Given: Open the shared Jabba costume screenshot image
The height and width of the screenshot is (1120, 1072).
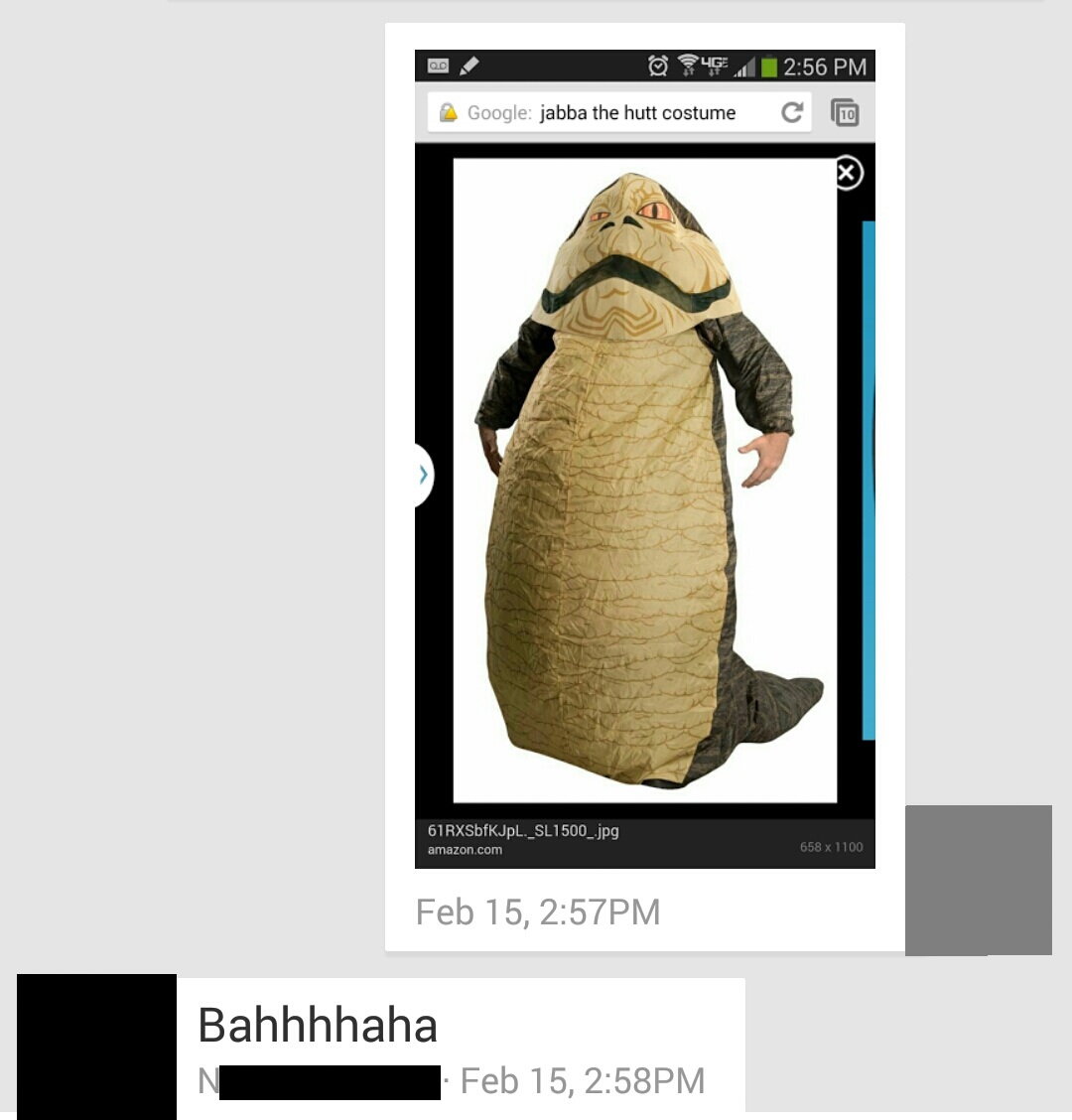Looking at the screenshot, I should pyautogui.click(x=644, y=459).
